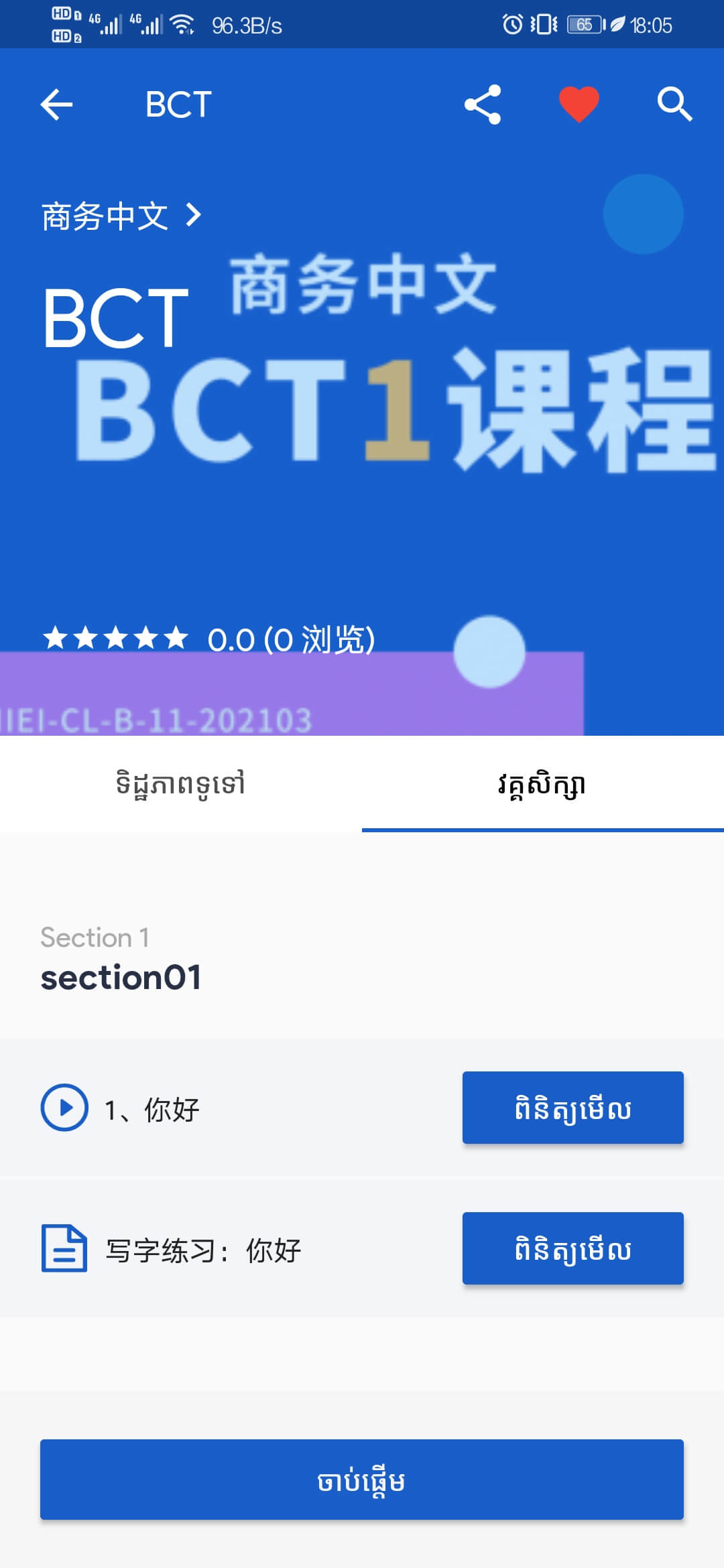Viewport: 724px width, 1568px height.
Task: Share this BCT course
Action: (483, 105)
